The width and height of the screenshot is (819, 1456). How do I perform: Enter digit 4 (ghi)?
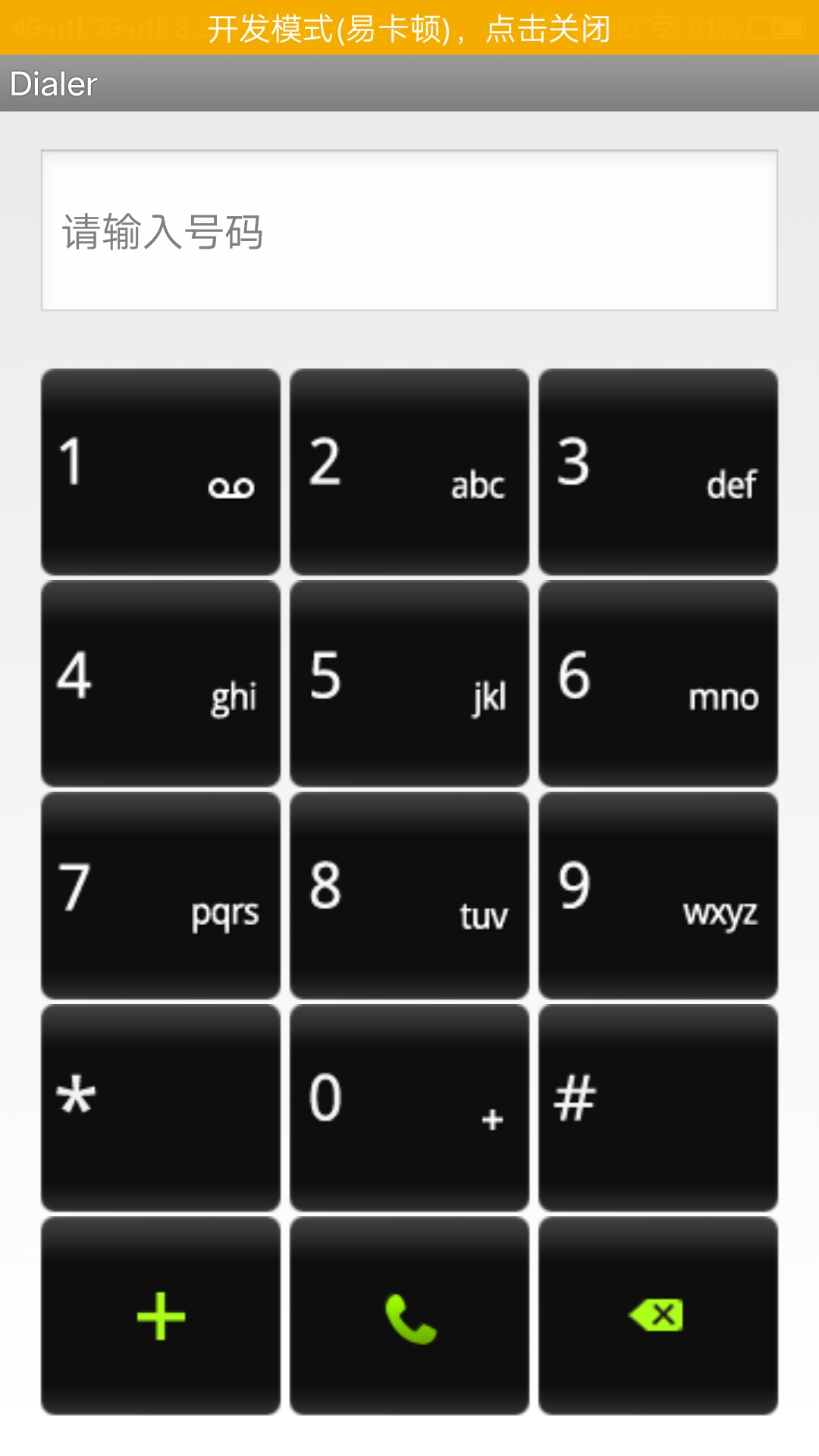(x=161, y=683)
